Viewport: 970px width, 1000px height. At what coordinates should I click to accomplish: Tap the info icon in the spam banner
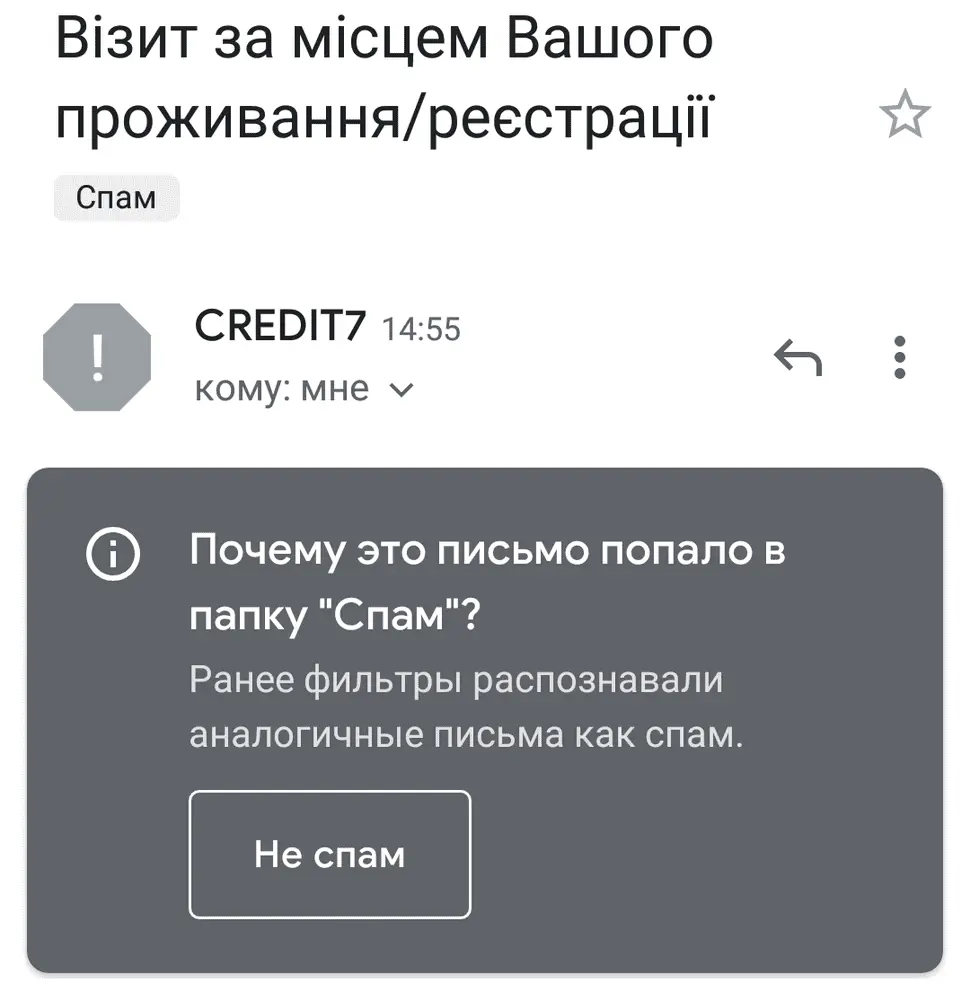112,554
